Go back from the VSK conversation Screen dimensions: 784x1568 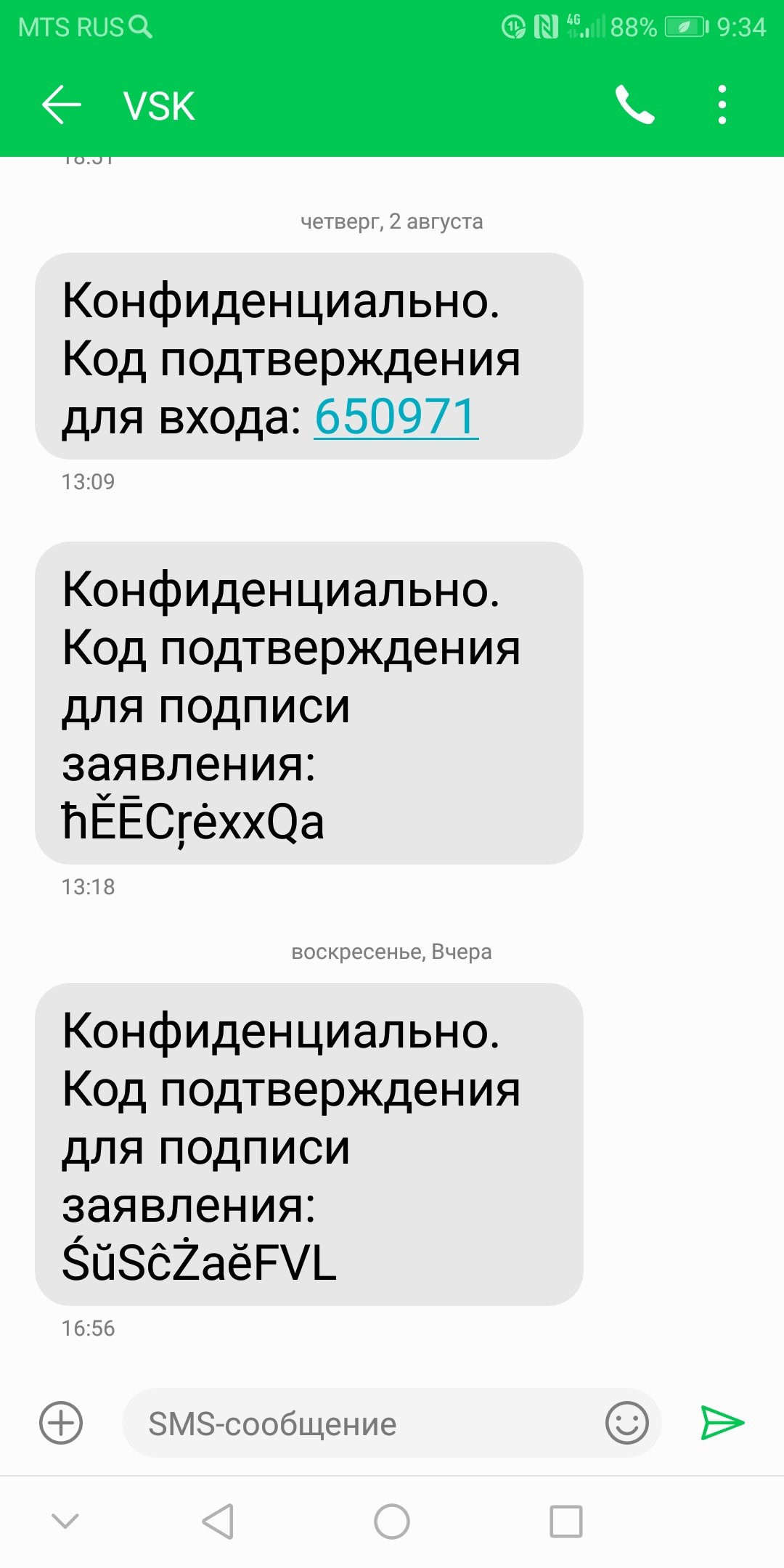coord(62,105)
